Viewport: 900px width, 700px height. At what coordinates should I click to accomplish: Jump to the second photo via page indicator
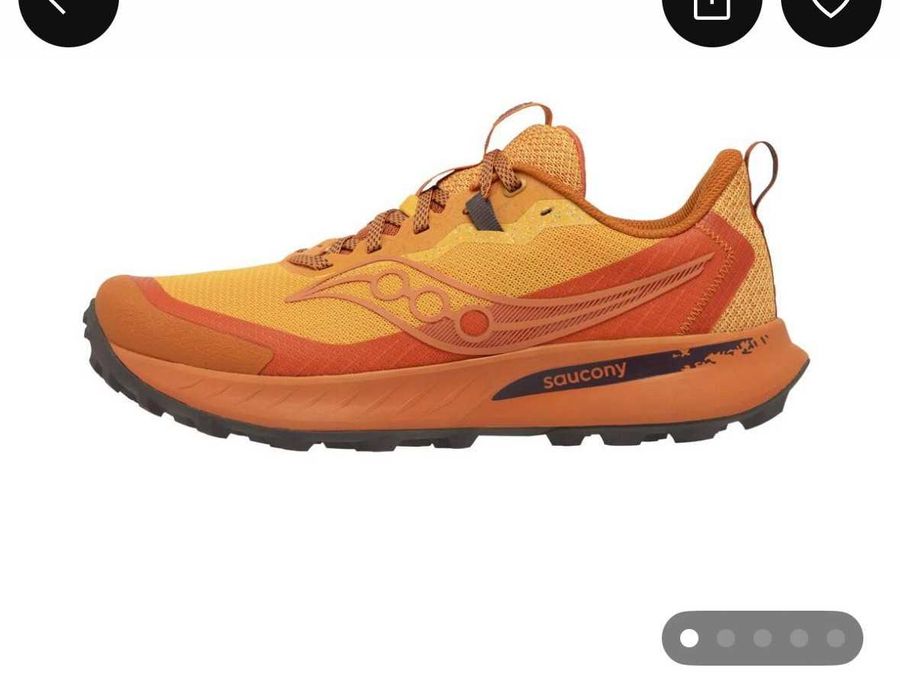click(x=726, y=638)
